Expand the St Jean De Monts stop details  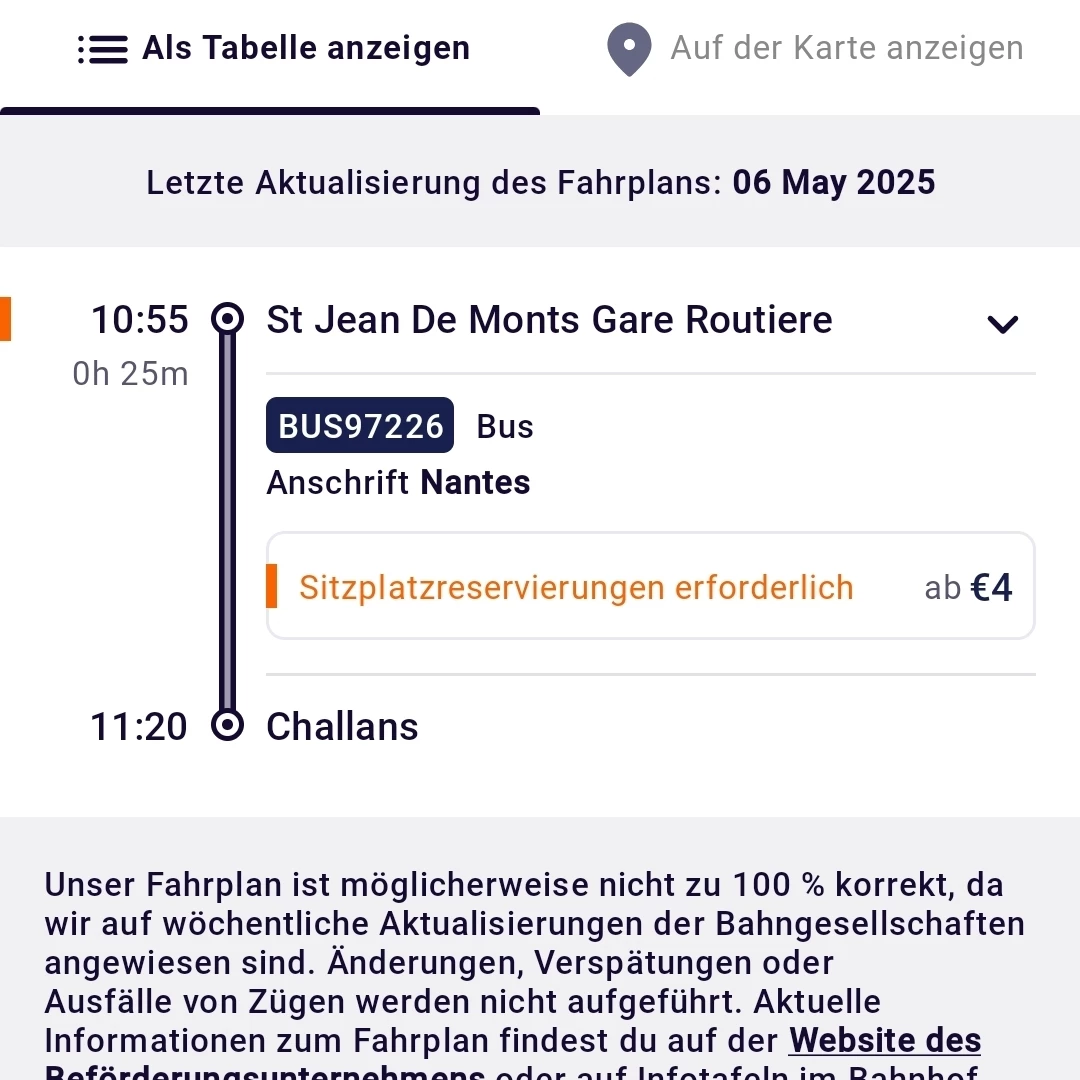click(x=1002, y=323)
